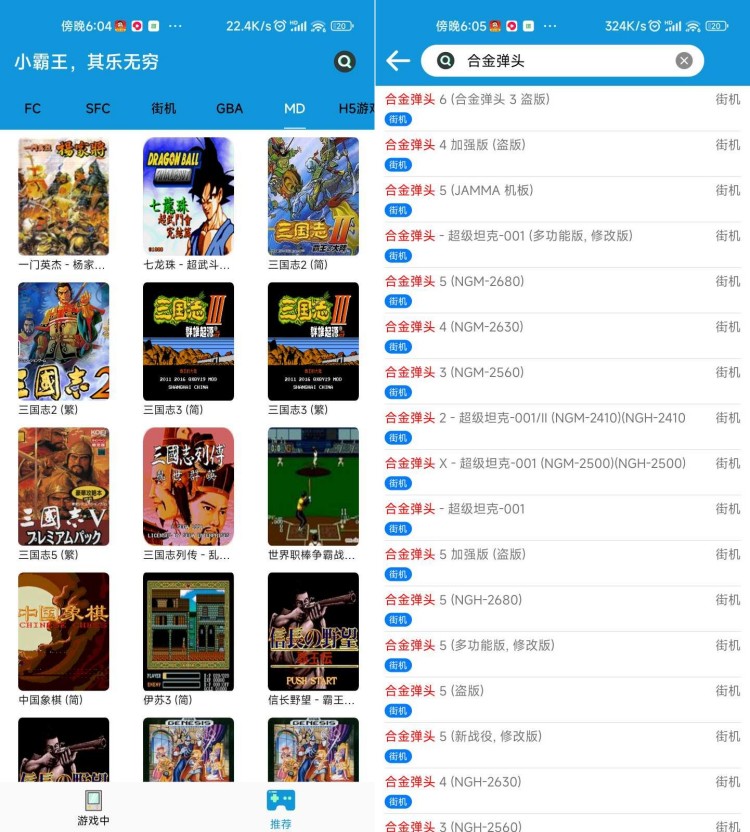Switch to the GBA tab

(x=229, y=108)
